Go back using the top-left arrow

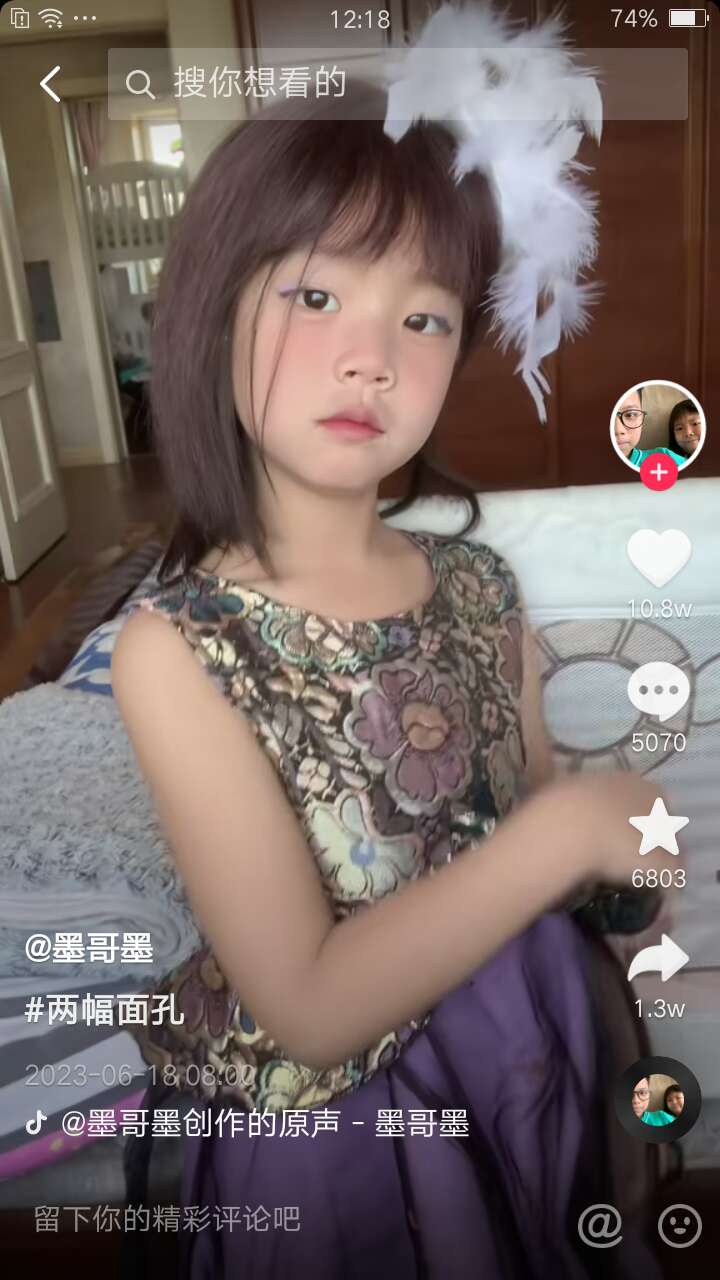coord(50,84)
